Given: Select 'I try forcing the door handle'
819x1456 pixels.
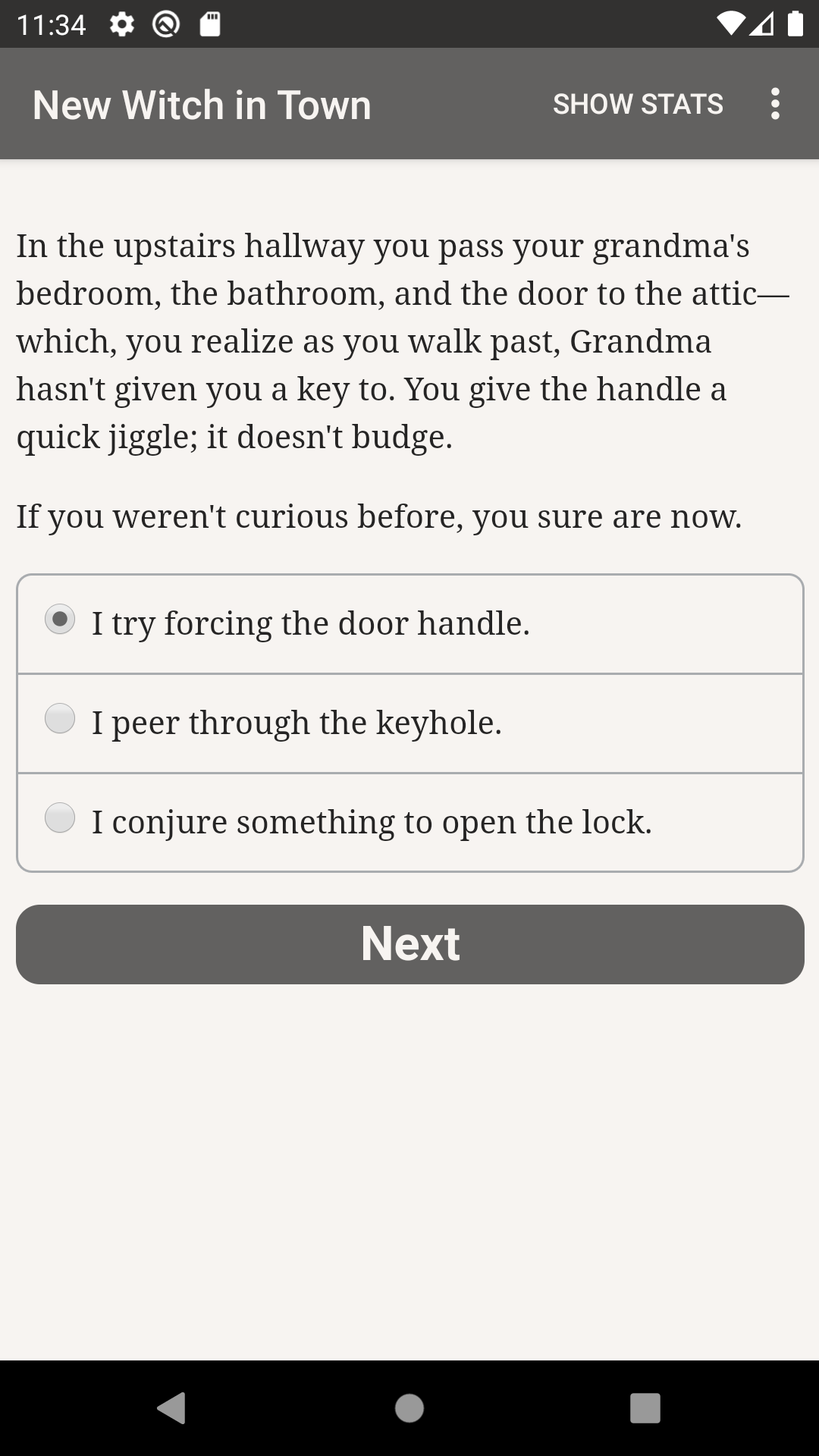Looking at the screenshot, I should tap(409, 624).
